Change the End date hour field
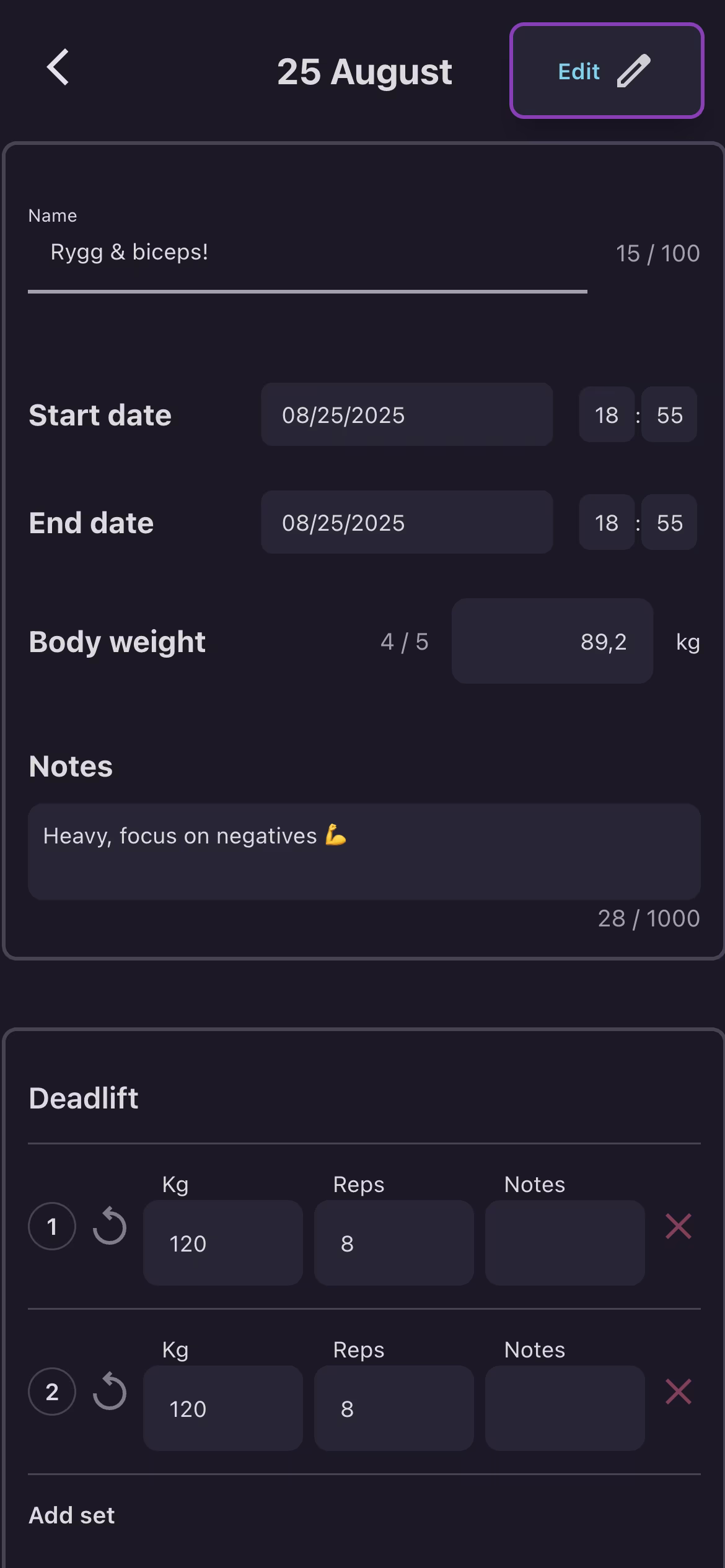725x1568 pixels. pos(606,523)
